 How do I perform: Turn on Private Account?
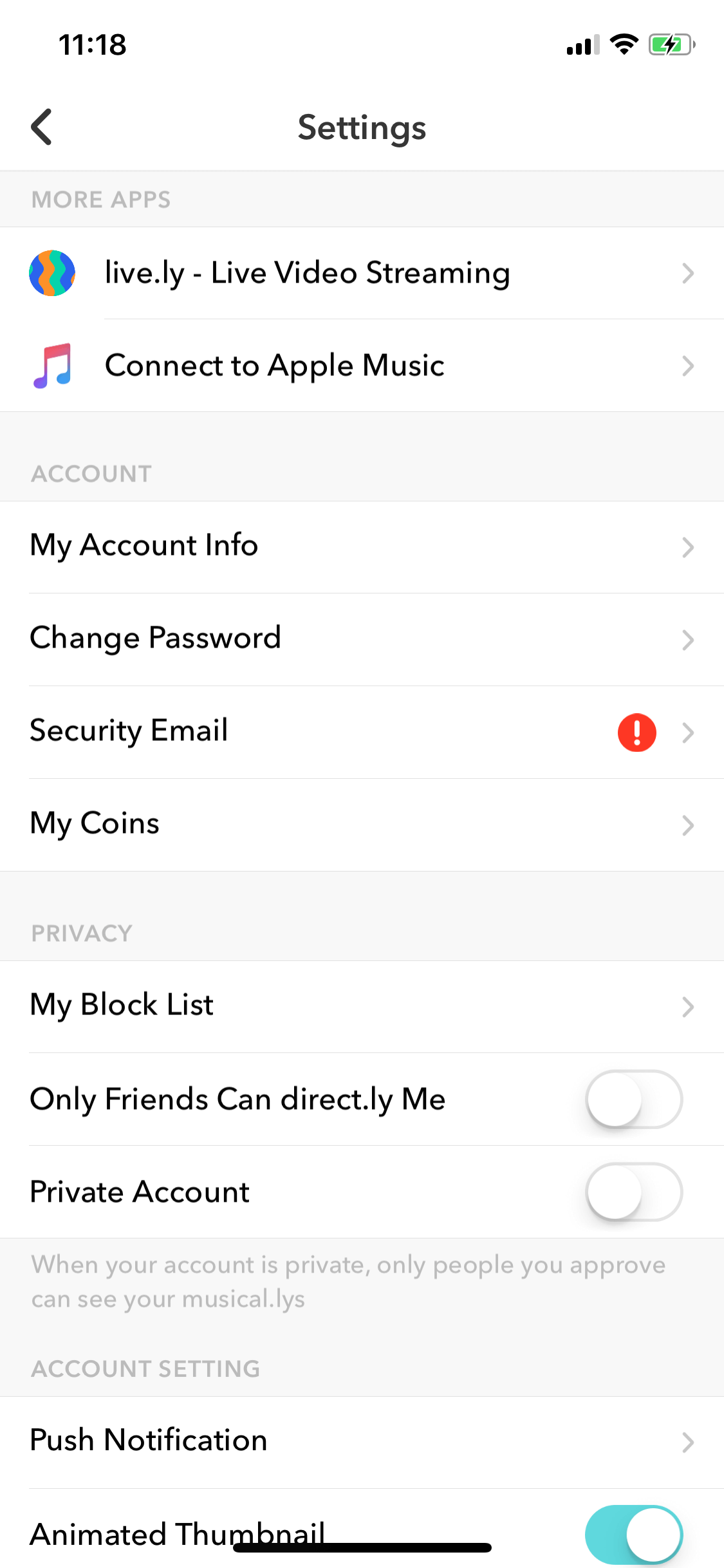click(634, 1192)
